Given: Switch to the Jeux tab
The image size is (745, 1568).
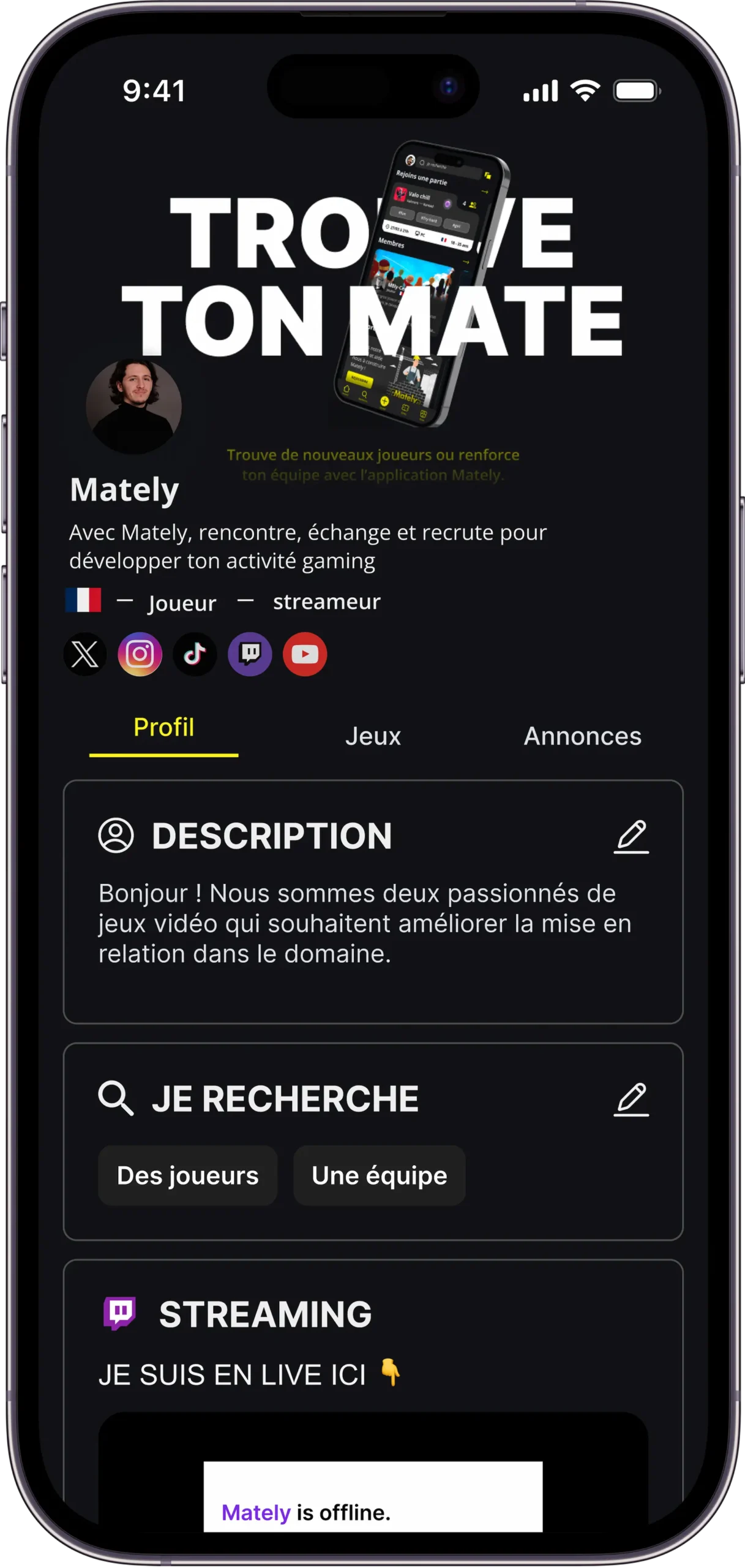Looking at the screenshot, I should pyautogui.click(x=373, y=736).
